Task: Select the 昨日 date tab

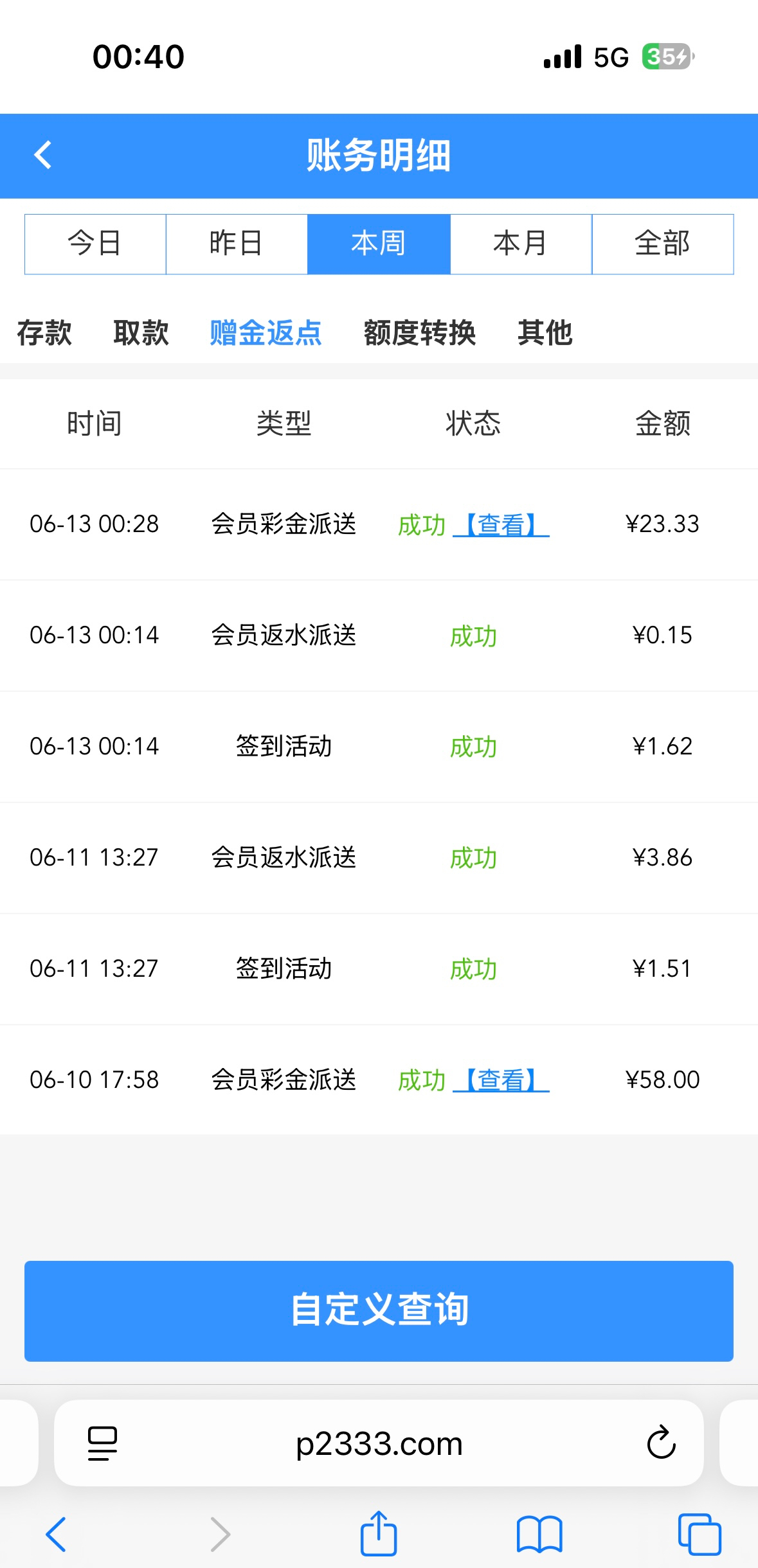Action: point(237,244)
